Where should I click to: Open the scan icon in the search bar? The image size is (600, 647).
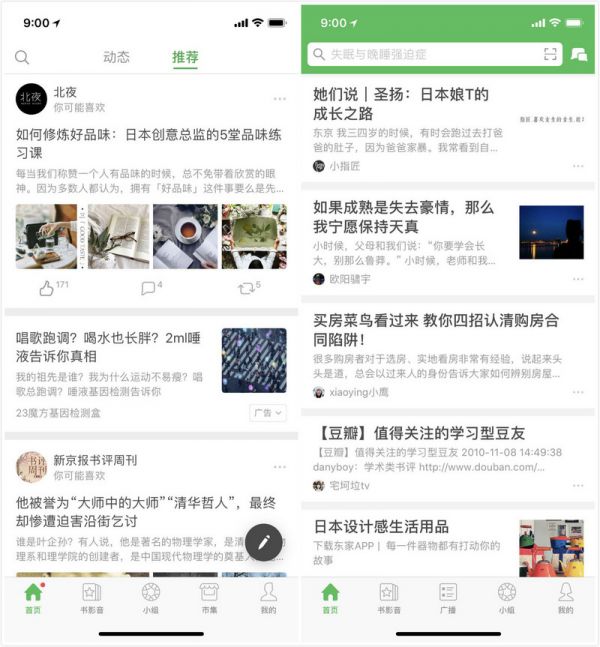pyautogui.click(x=550, y=54)
